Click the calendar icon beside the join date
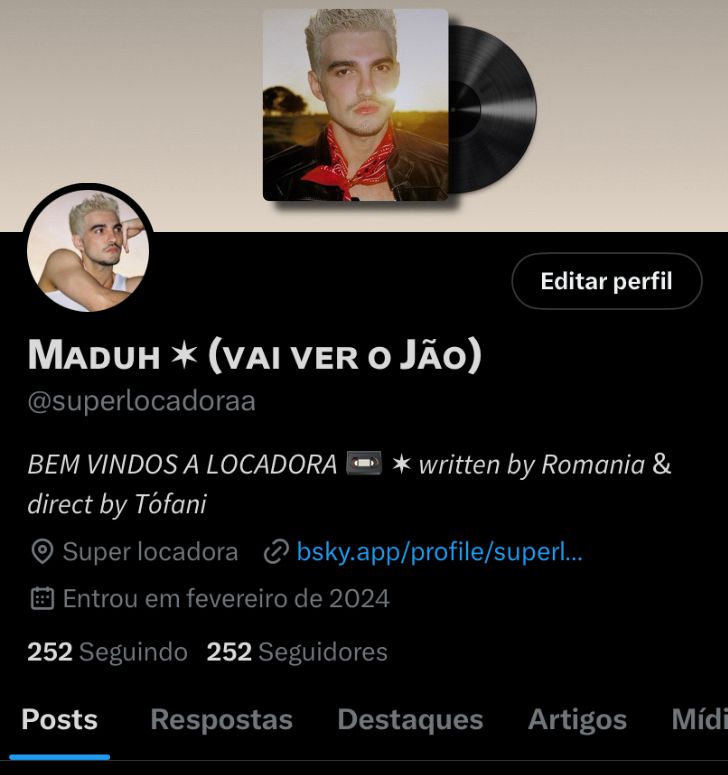Viewport: 728px width, 775px height. [x=40, y=599]
